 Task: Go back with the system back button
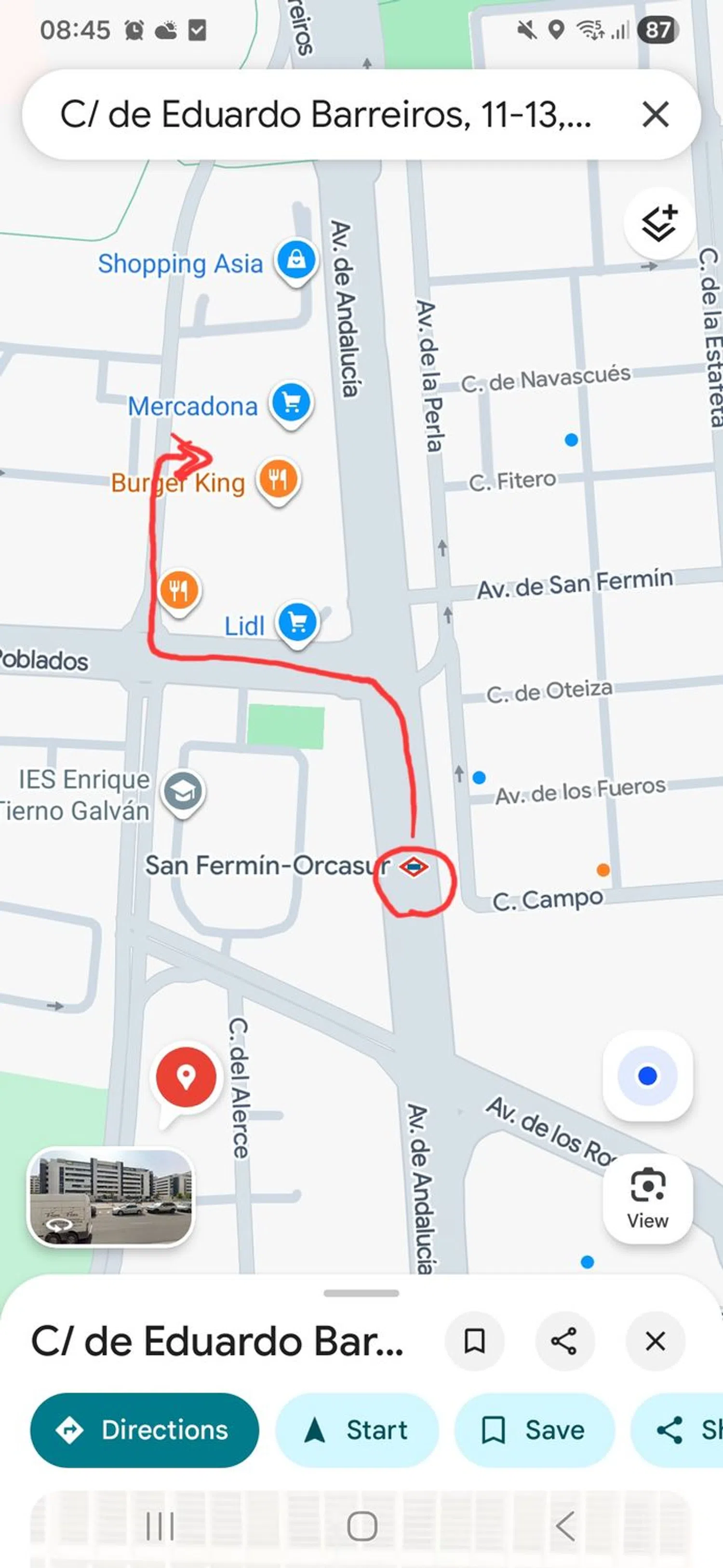(x=565, y=1526)
